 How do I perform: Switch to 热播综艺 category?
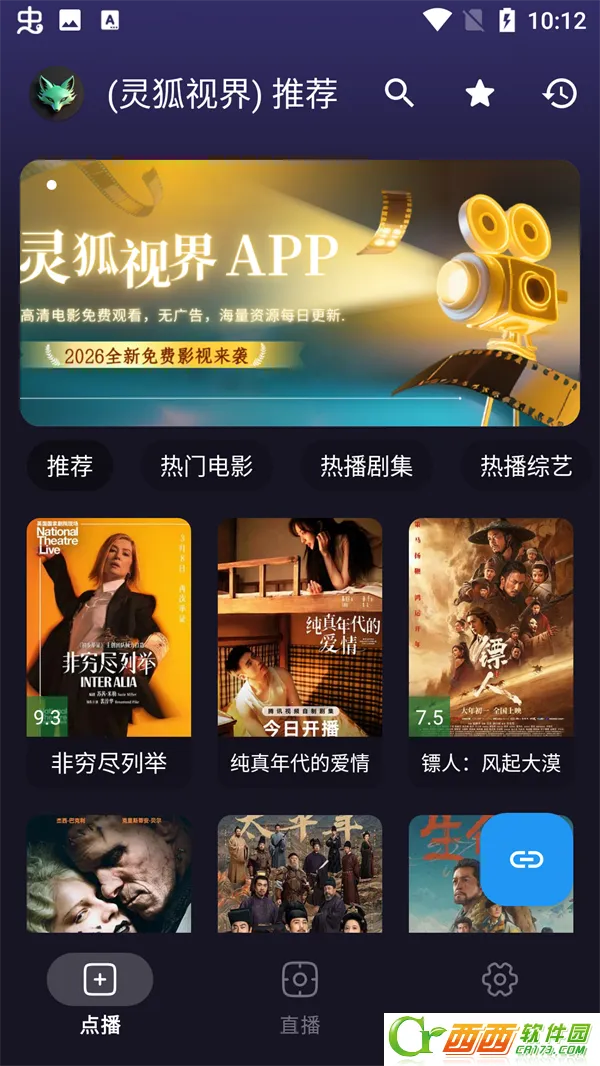coord(526,466)
